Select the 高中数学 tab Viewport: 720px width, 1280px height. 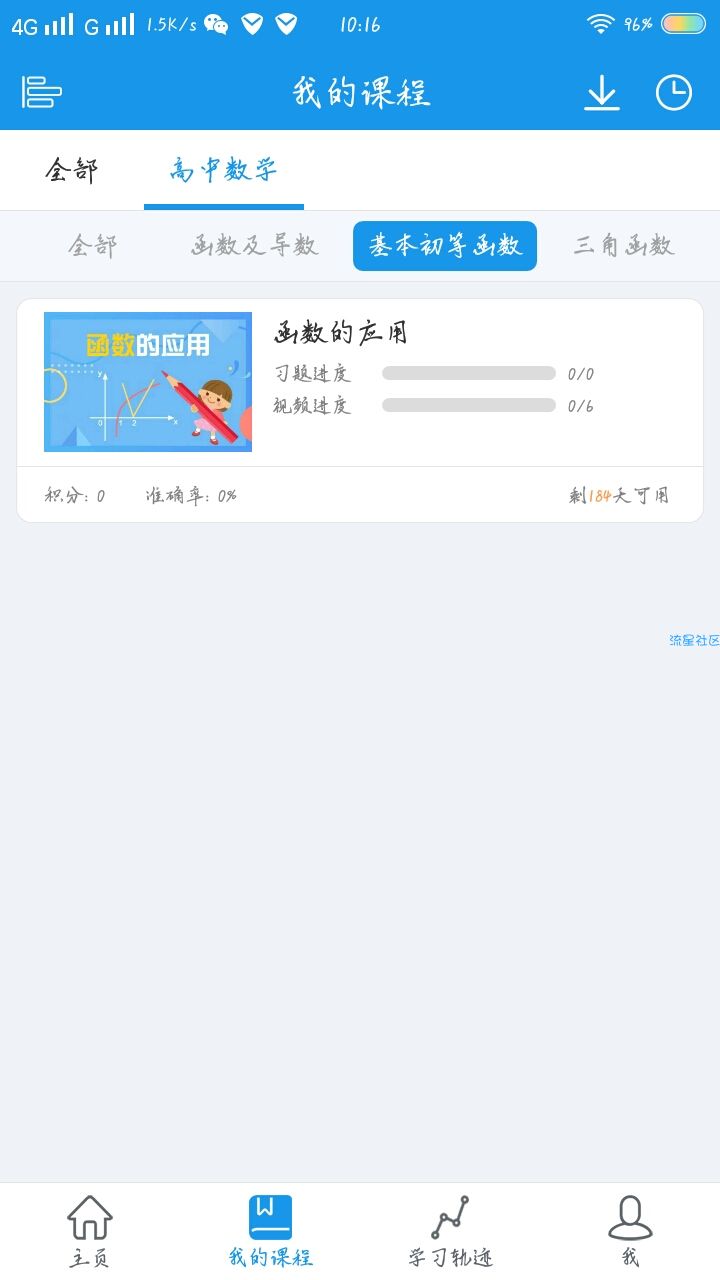pos(223,170)
